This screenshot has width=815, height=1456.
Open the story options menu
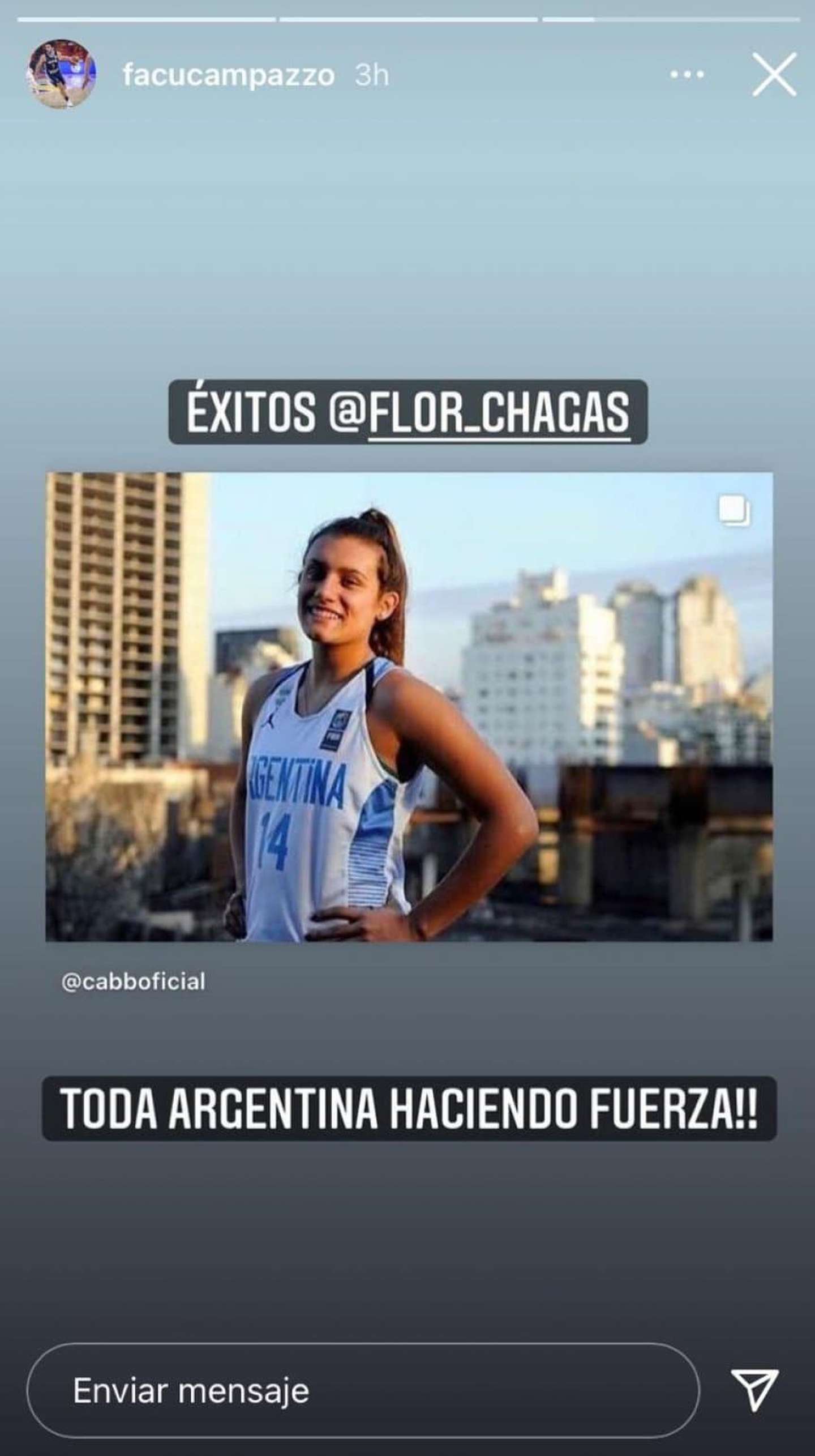coord(687,74)
